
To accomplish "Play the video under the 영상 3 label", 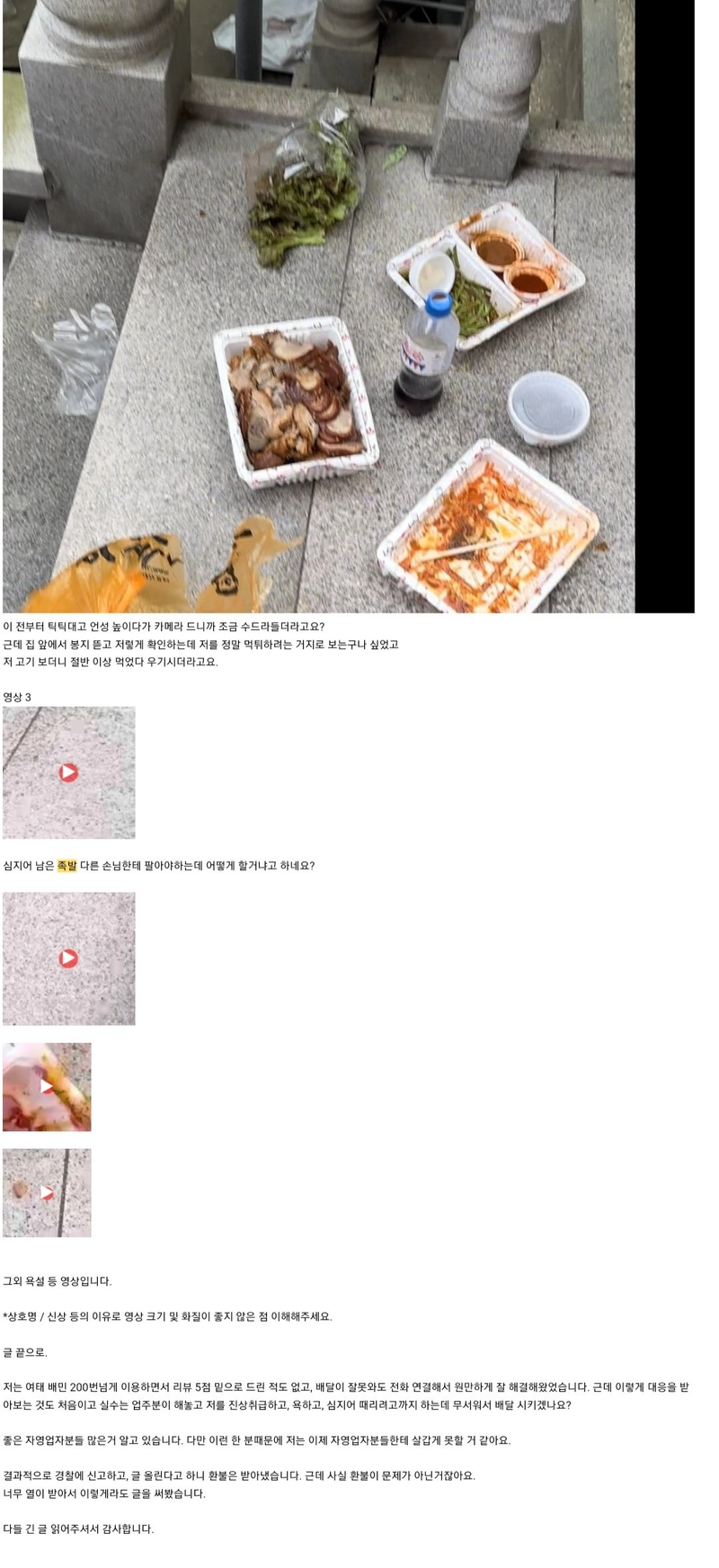I will coord(68,772).
